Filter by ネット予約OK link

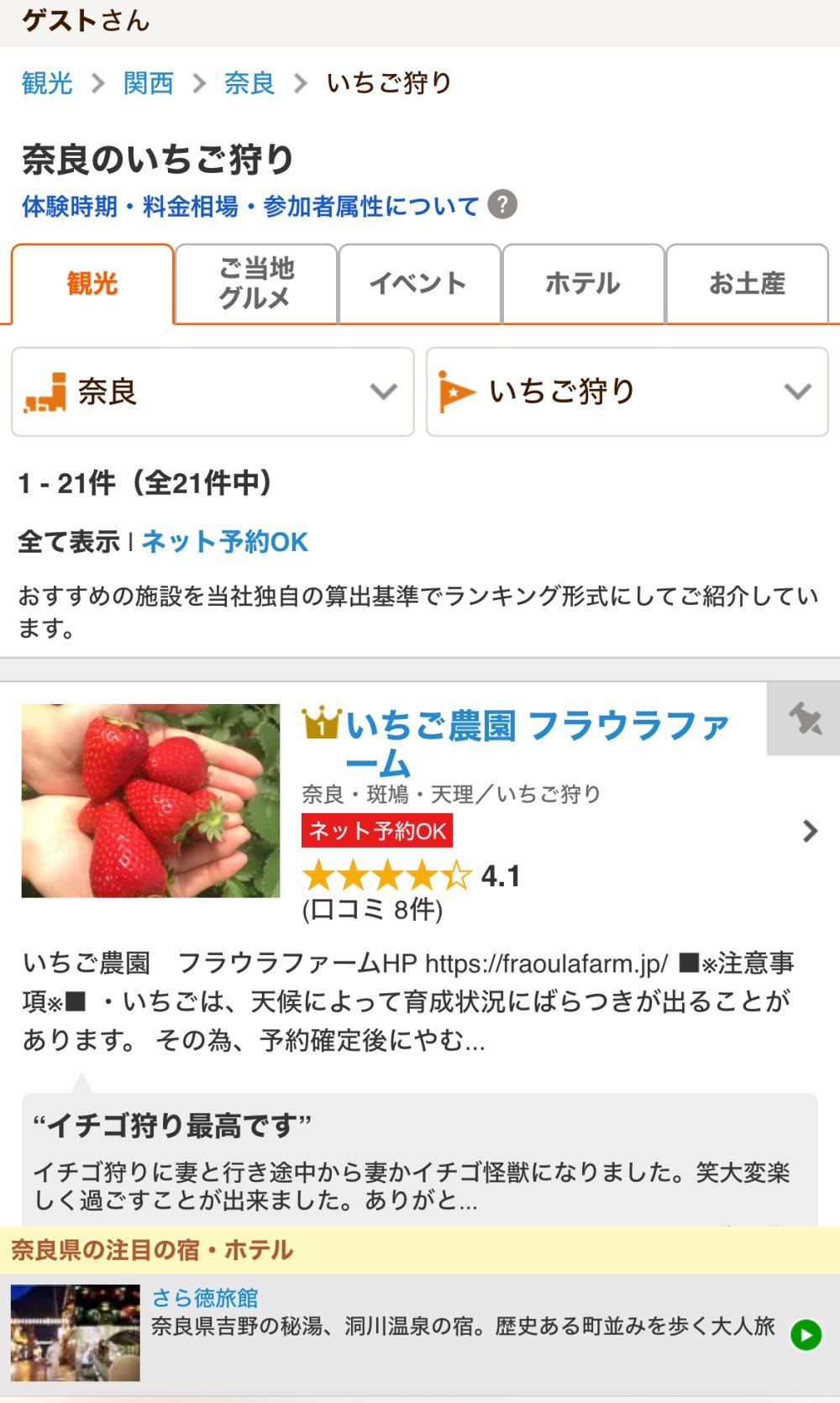click(225, 542)
